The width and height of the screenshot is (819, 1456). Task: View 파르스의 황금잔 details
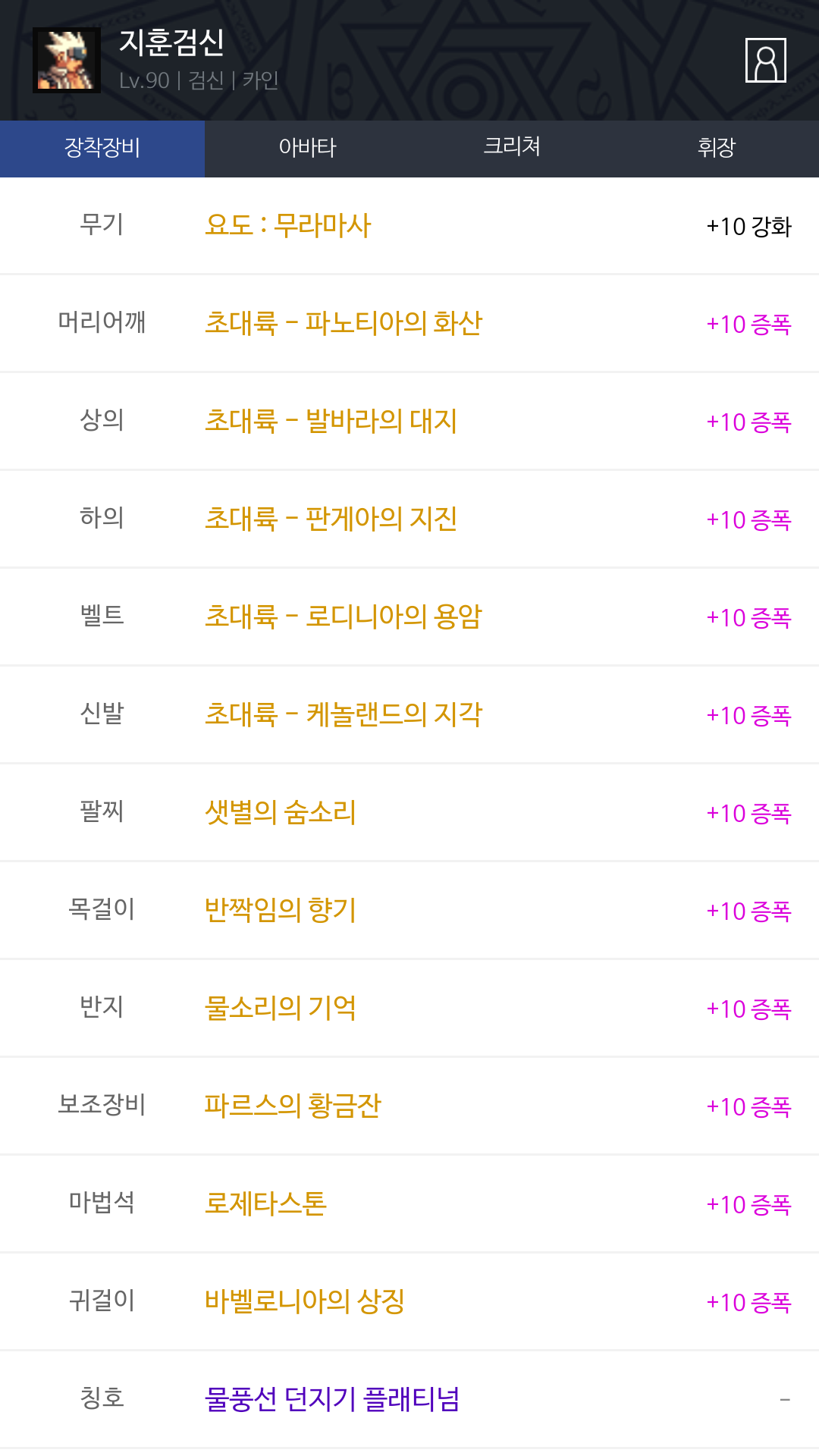293,1106
